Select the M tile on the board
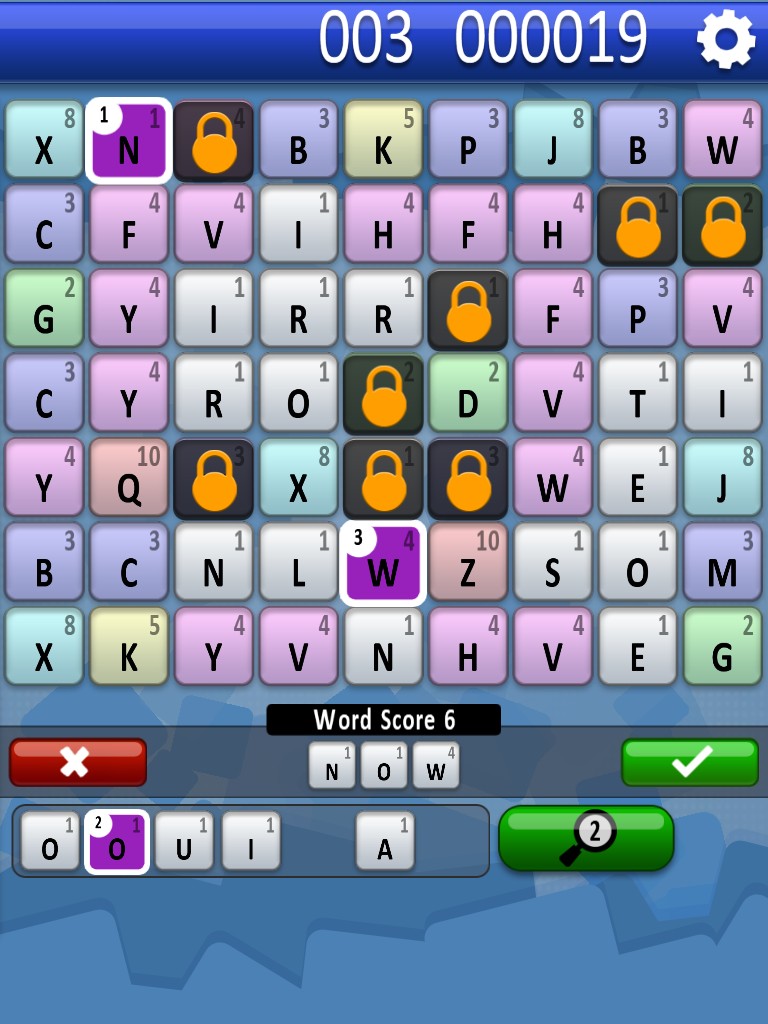This screenshot has height=1024, width=768. tap(722, 564)
